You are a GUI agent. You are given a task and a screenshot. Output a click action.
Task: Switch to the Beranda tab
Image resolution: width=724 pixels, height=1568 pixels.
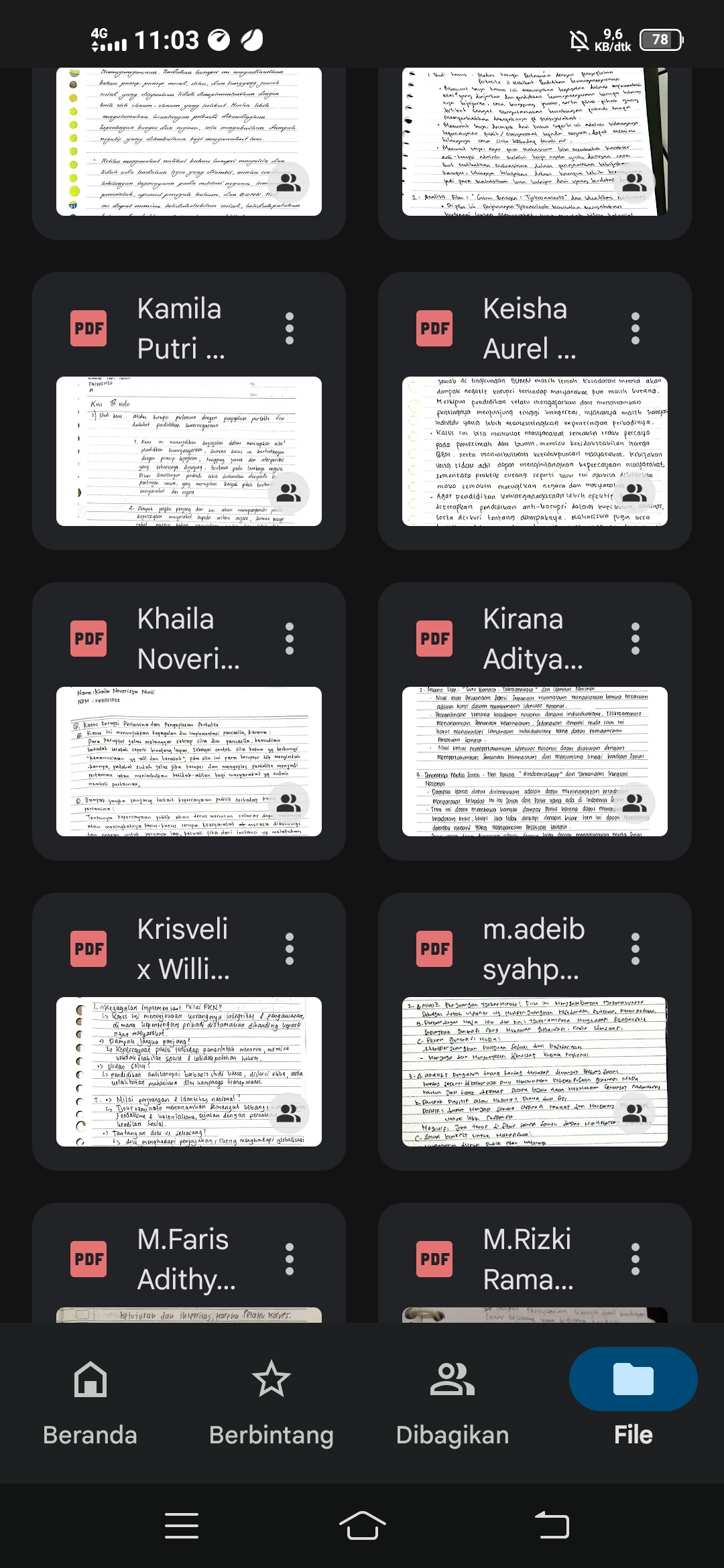[x=90, y=1402]
